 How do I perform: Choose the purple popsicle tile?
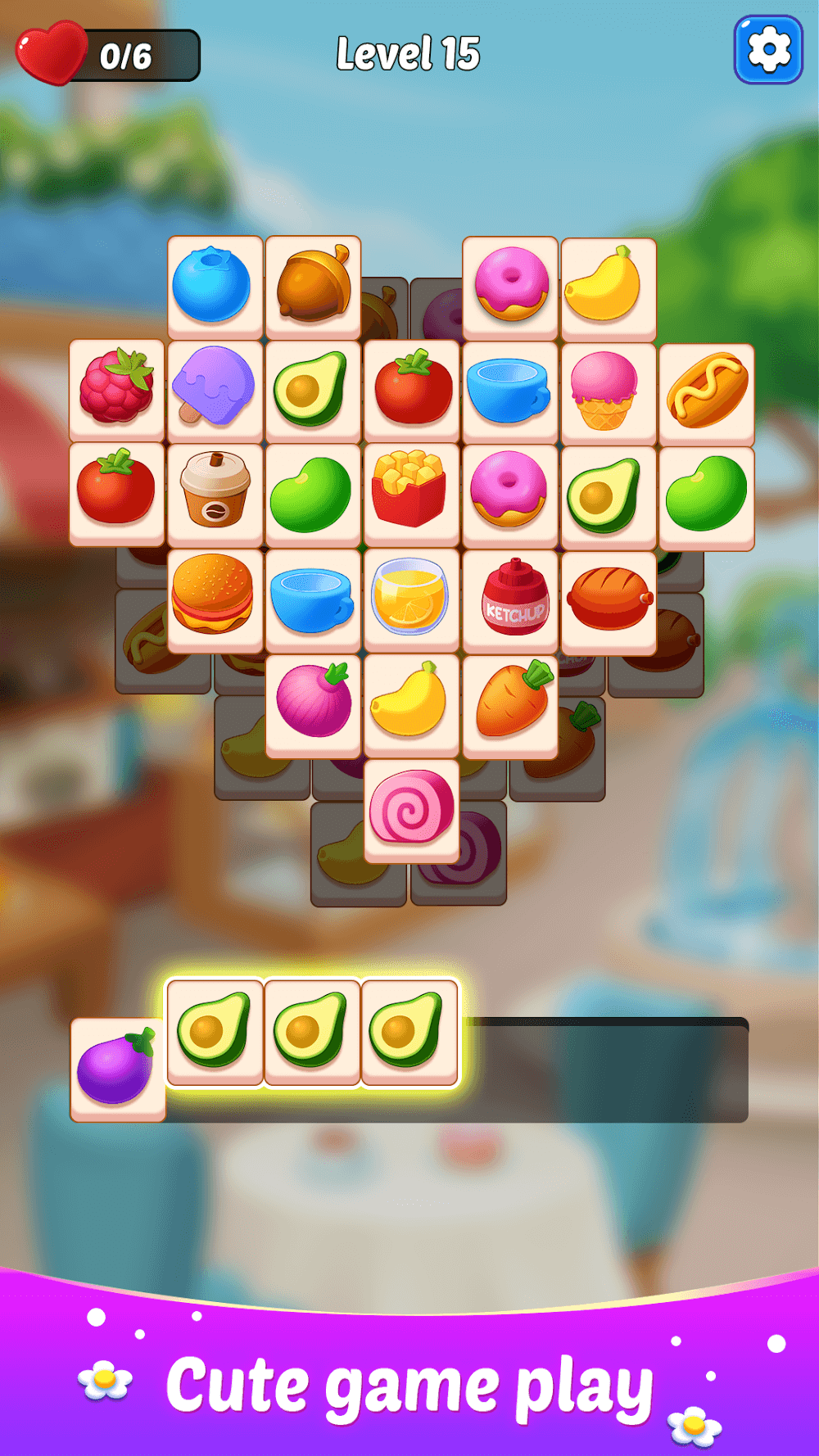[215, 390]
